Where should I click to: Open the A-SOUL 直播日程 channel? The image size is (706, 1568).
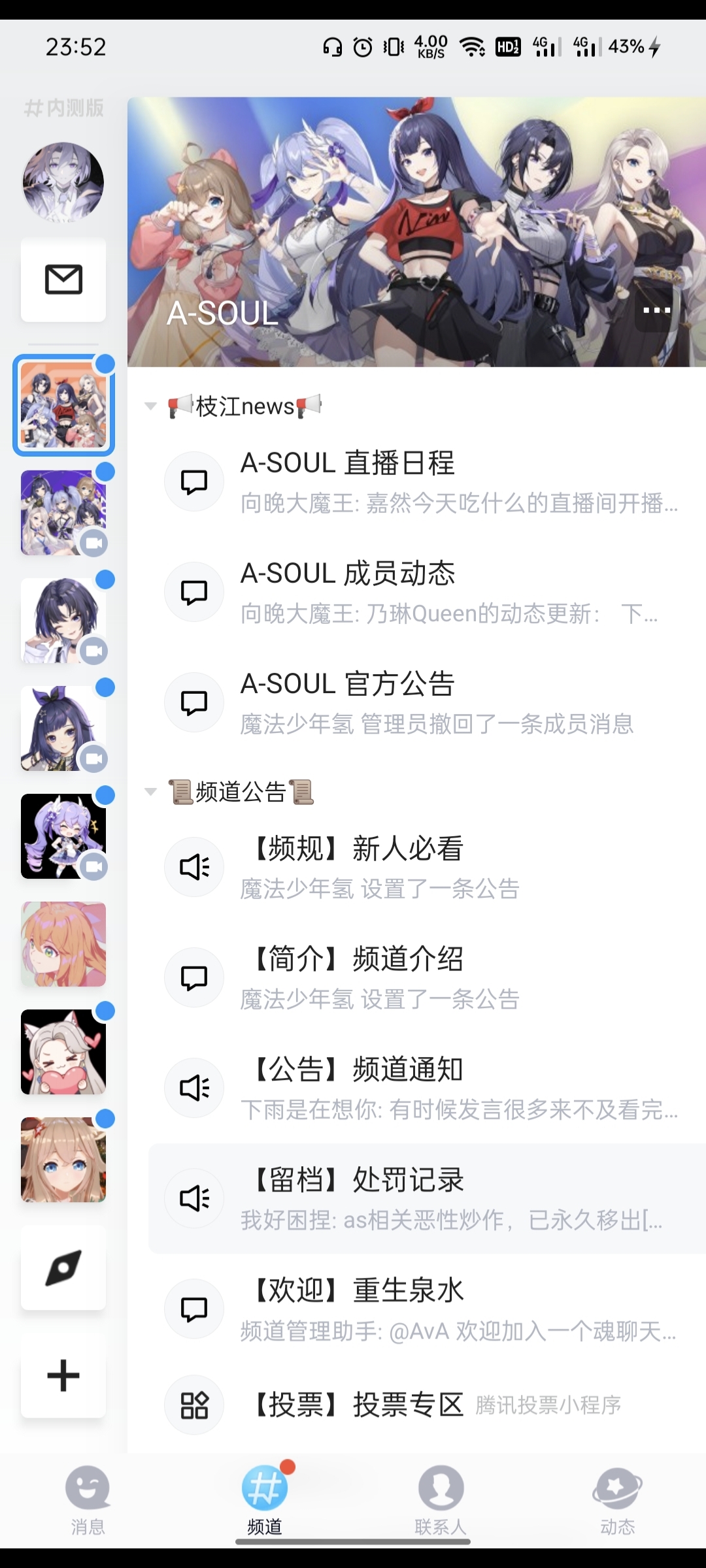click(418, 482)
